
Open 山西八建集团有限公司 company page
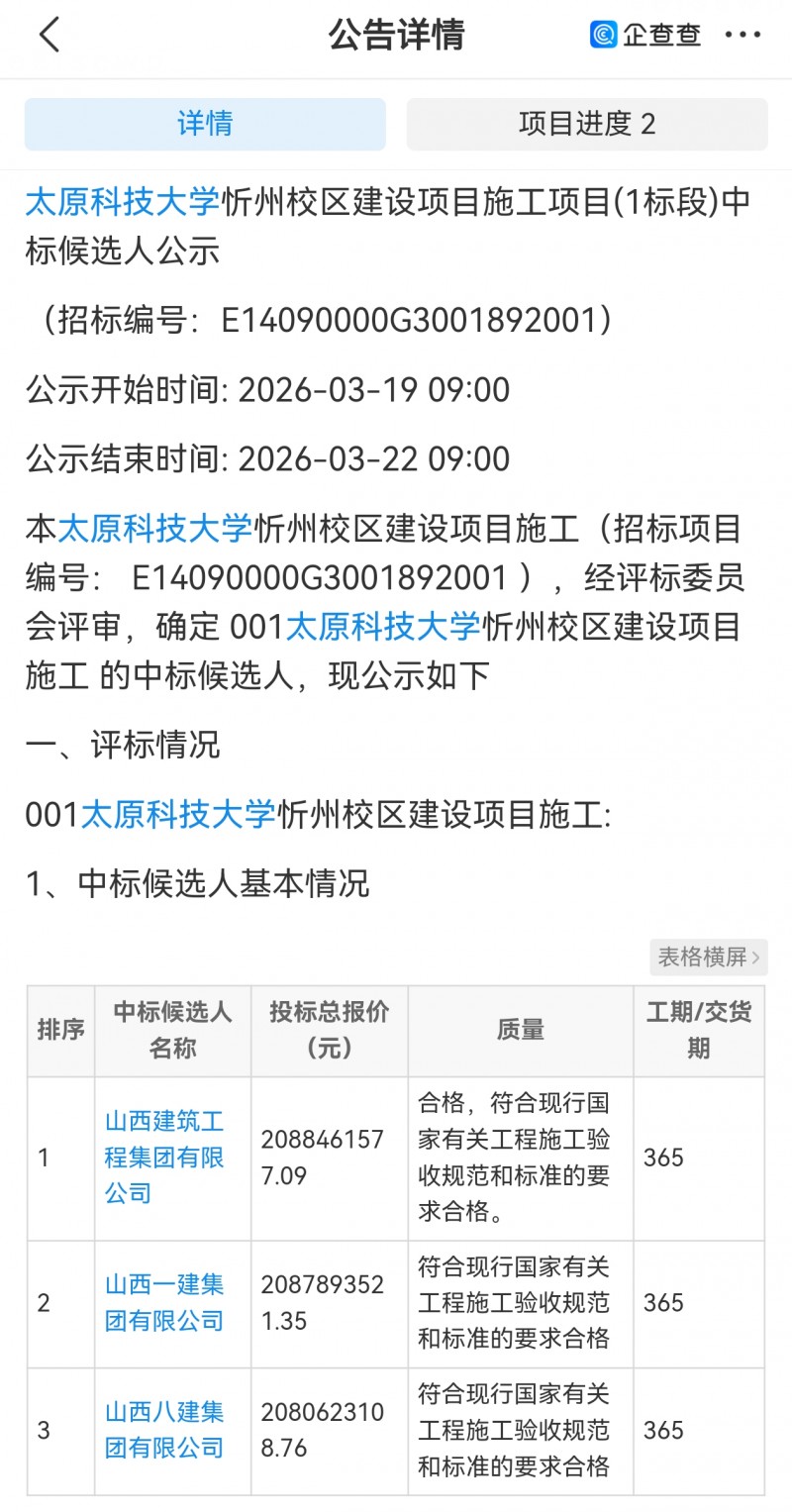point(164,1430)
